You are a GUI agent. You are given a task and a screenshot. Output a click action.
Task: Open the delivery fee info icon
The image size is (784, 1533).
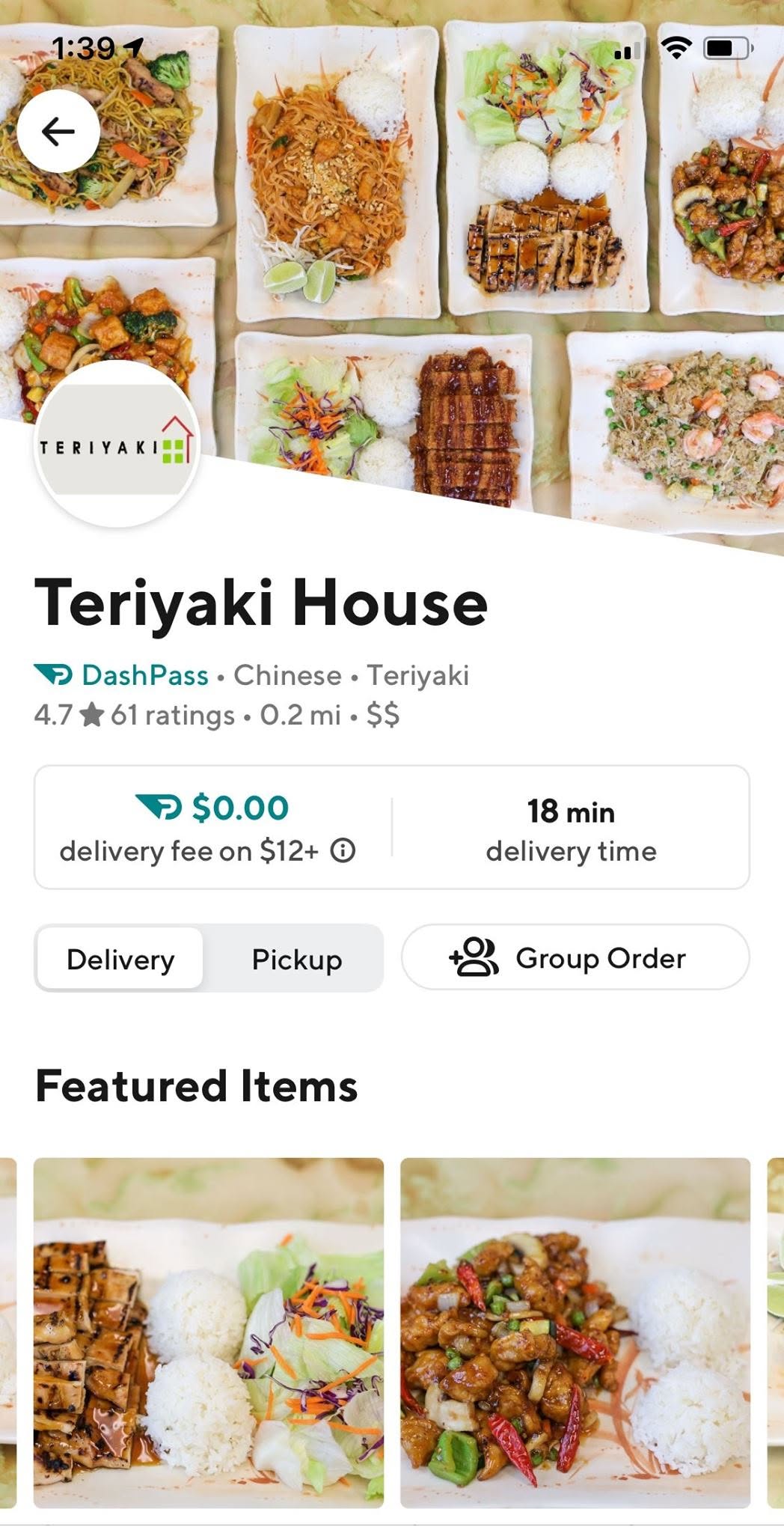point(343,851)
